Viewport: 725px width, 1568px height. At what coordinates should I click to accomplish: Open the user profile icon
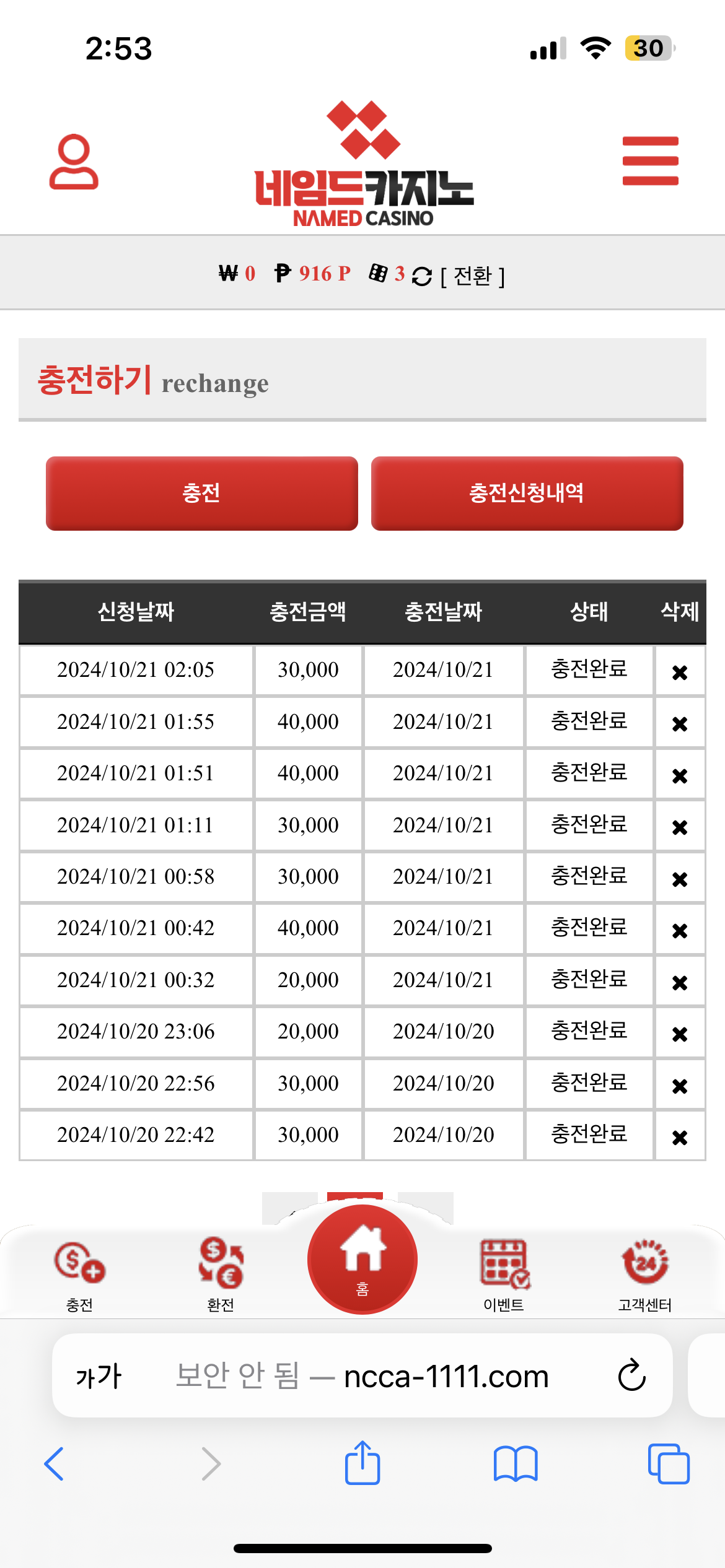point(74,161)
